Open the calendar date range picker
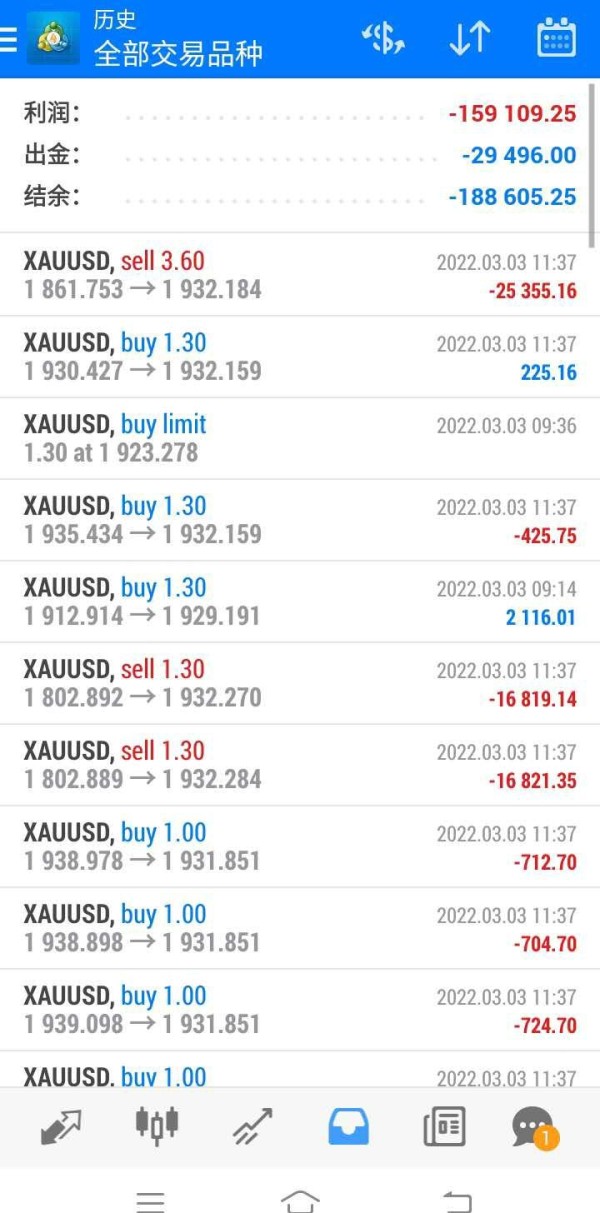 click(x=556, y=39)
